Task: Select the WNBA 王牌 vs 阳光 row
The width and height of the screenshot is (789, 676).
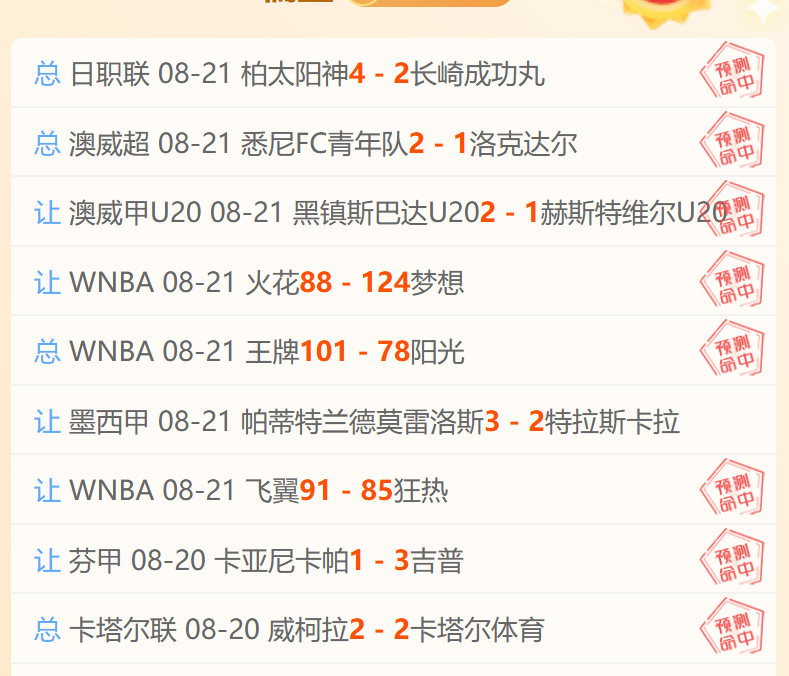Action: [393, 350]
